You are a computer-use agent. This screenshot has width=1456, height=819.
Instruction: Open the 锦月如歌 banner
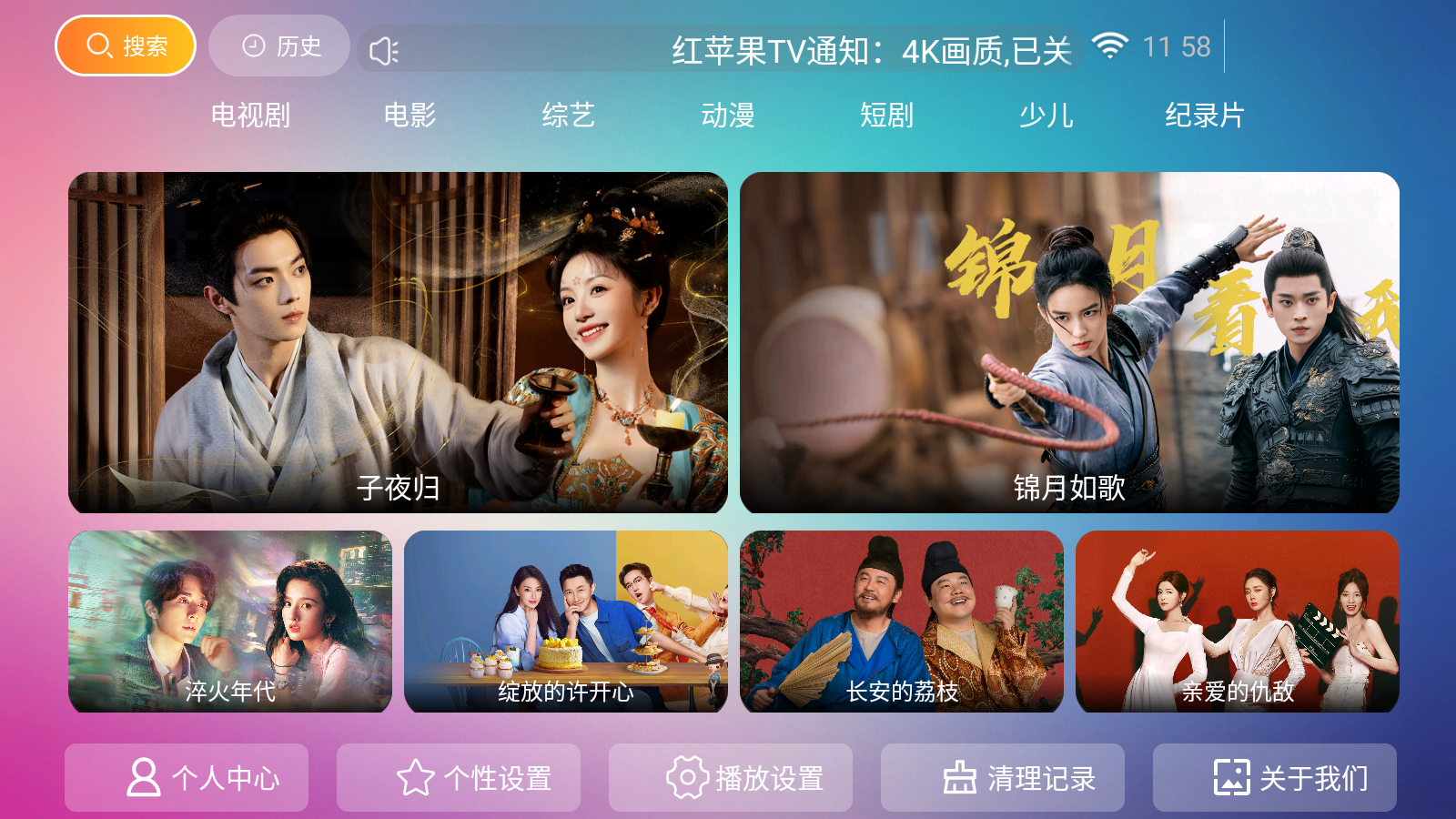pos(1069,342)
